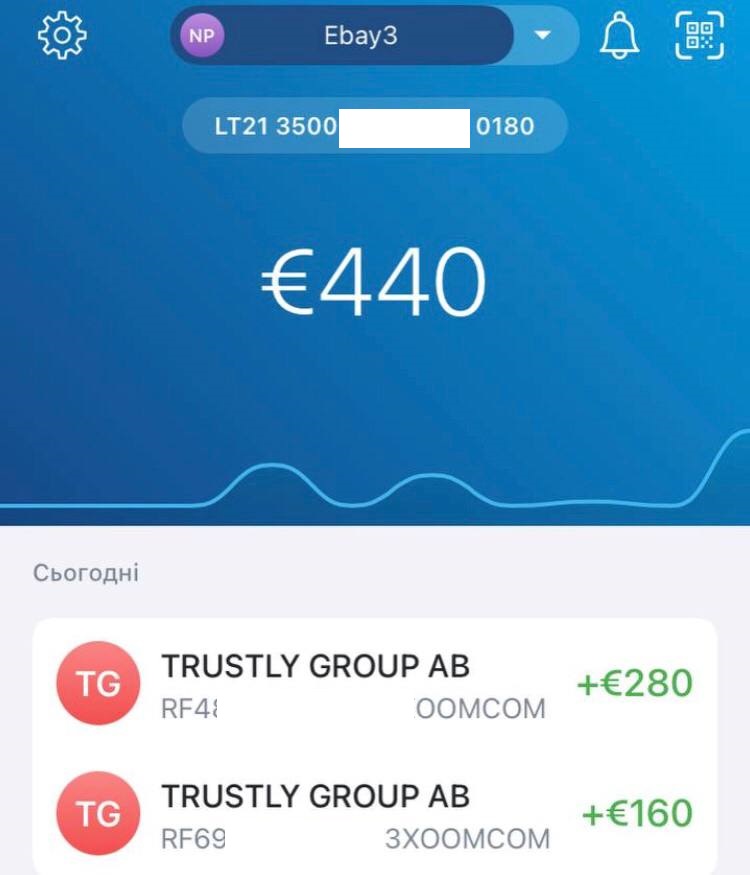The height and width of the screenshot is (875, 750).
Task: Expand the Ebay3 account dropdown
Action: pos(542,36)
